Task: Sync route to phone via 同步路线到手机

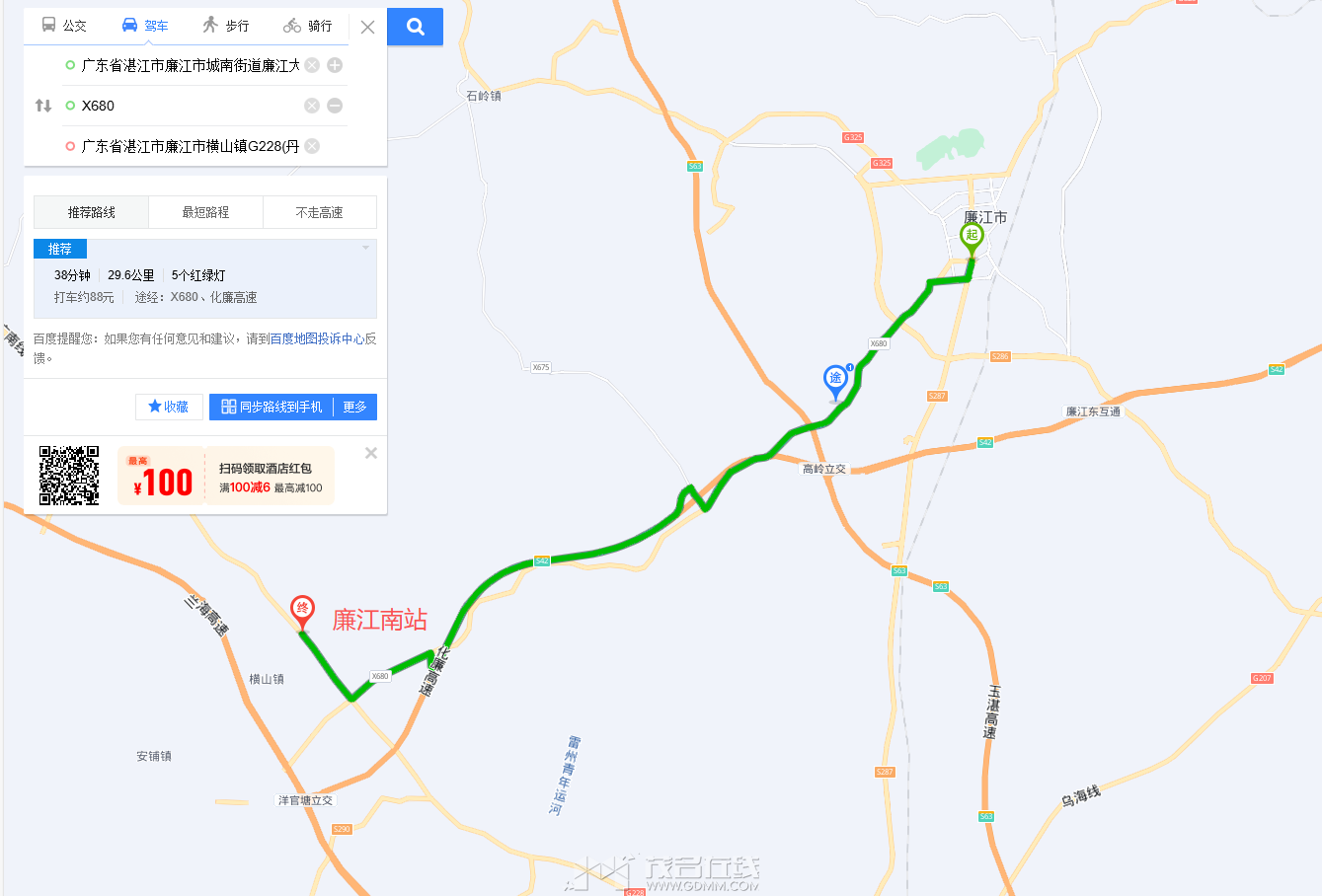Action: click(x=272, y=407)
